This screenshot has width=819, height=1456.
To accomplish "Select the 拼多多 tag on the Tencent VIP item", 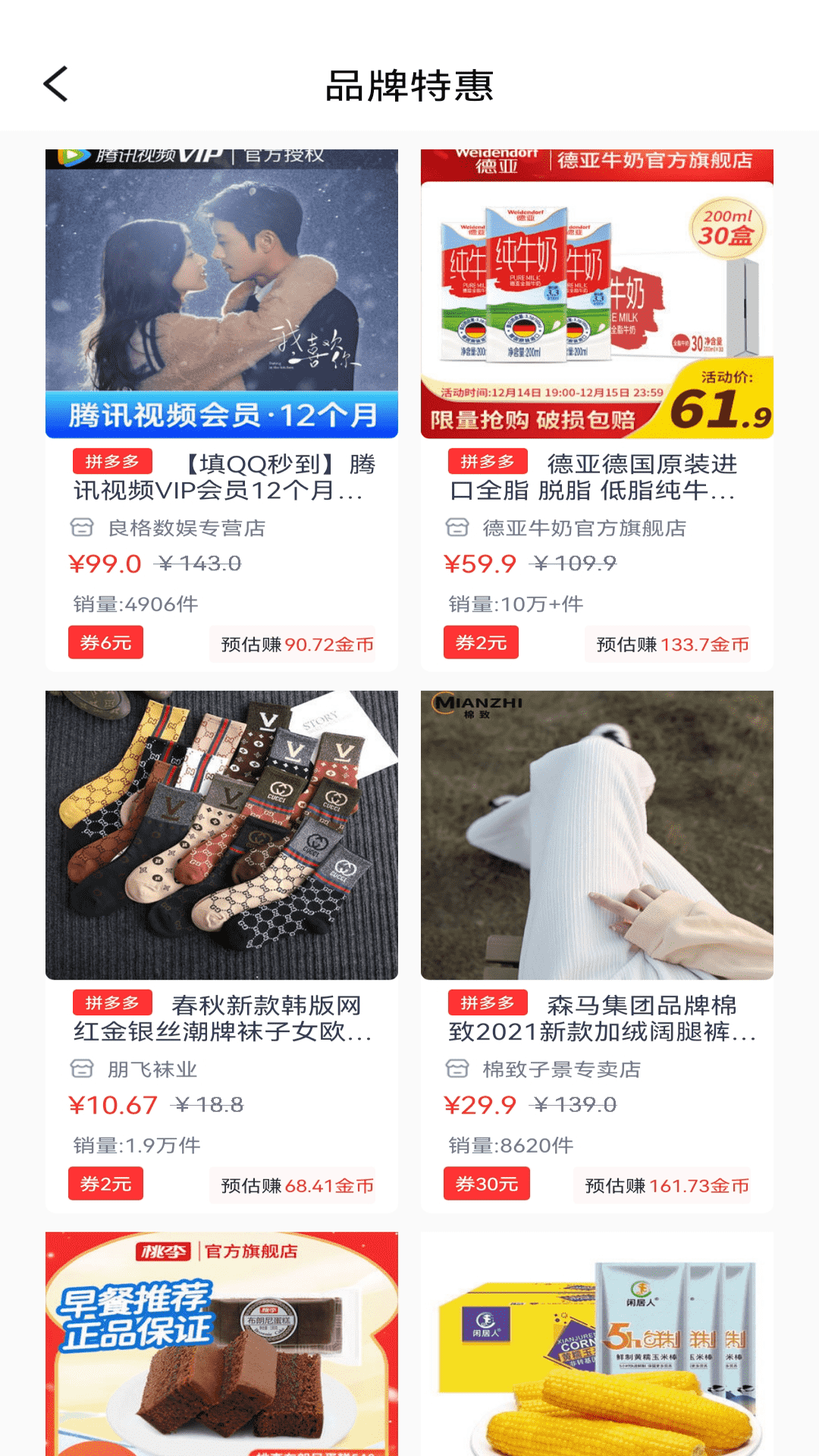I will (x=114, y=460).
